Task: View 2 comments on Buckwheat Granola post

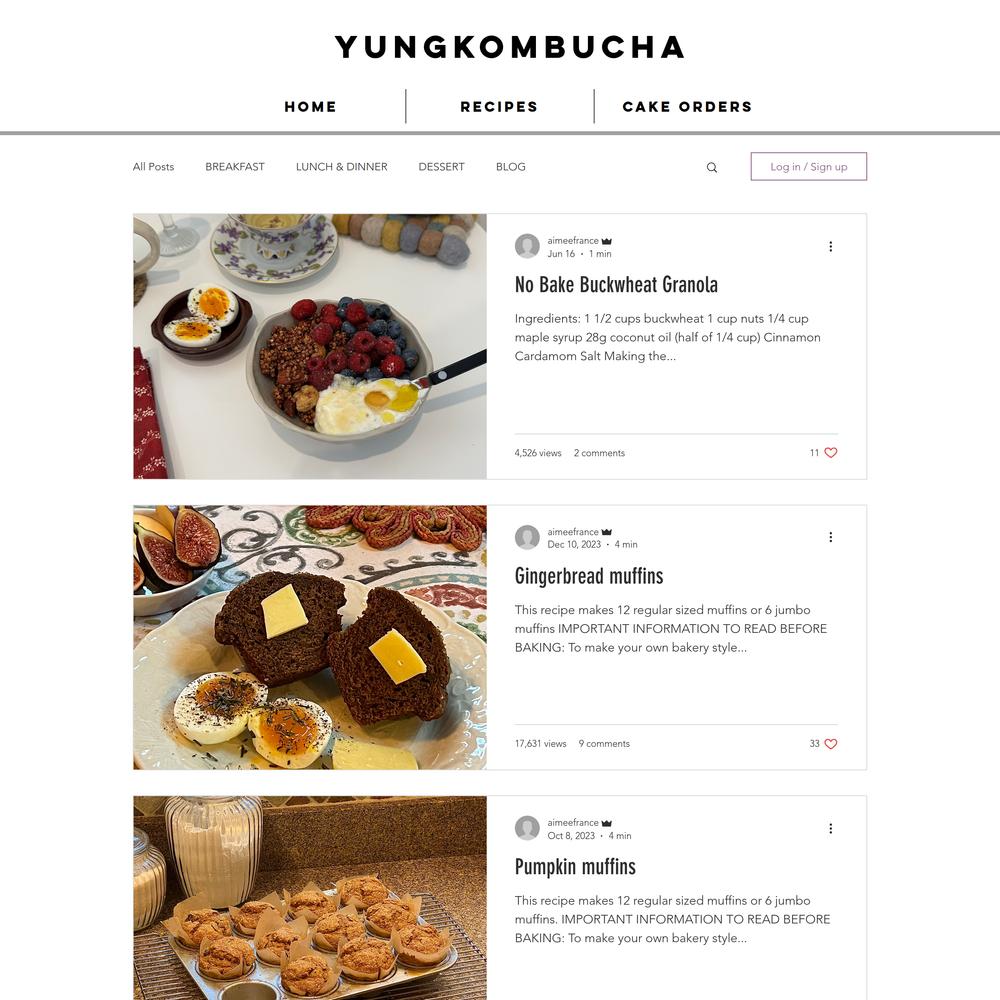Action: [599, 453]
